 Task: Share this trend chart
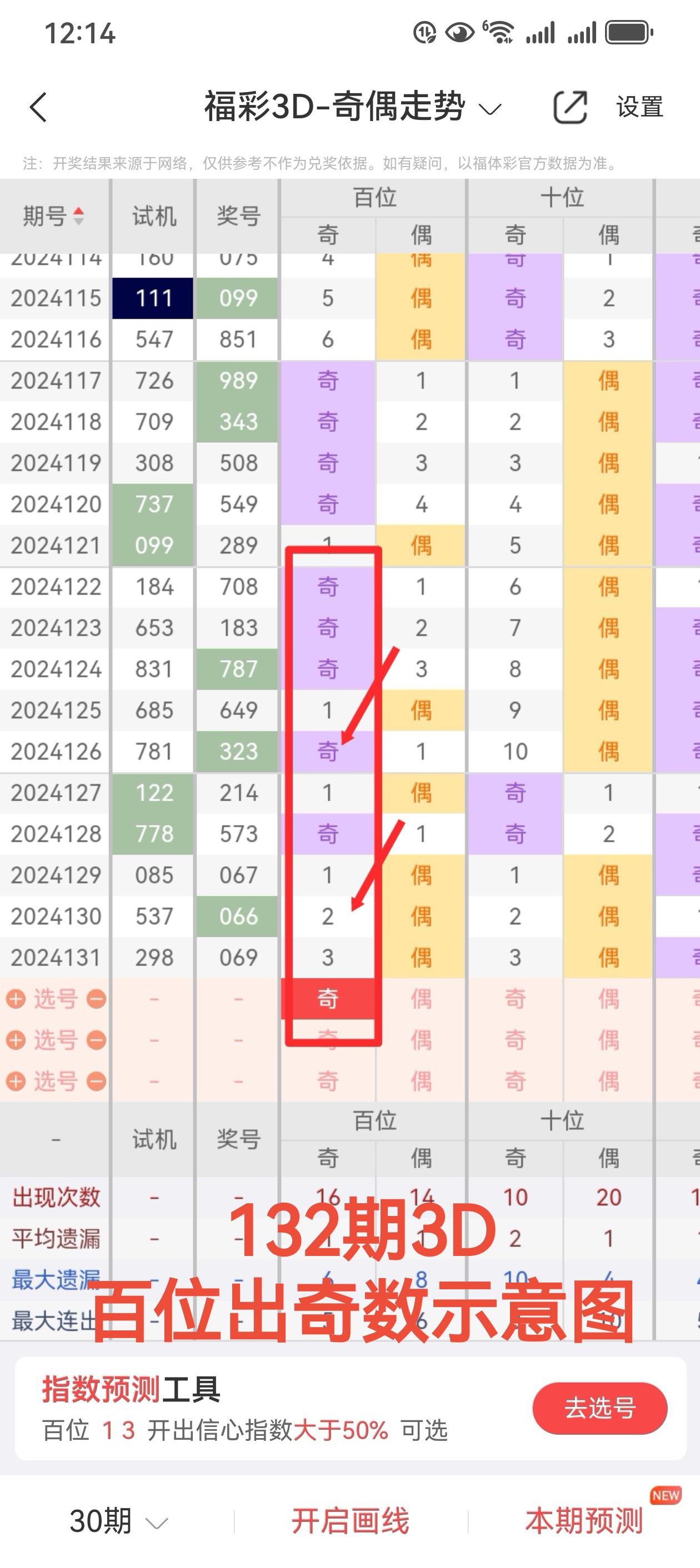coord(569,108)
